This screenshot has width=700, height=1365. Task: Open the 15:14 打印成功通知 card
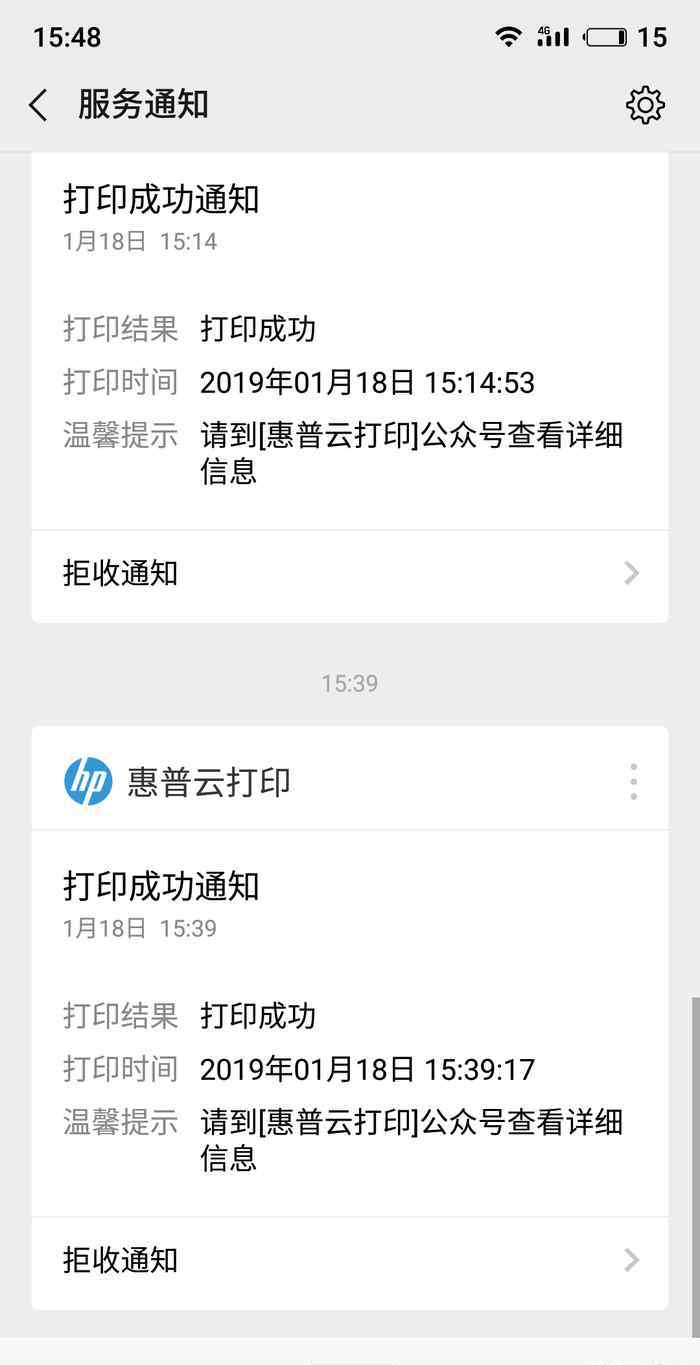350,341
